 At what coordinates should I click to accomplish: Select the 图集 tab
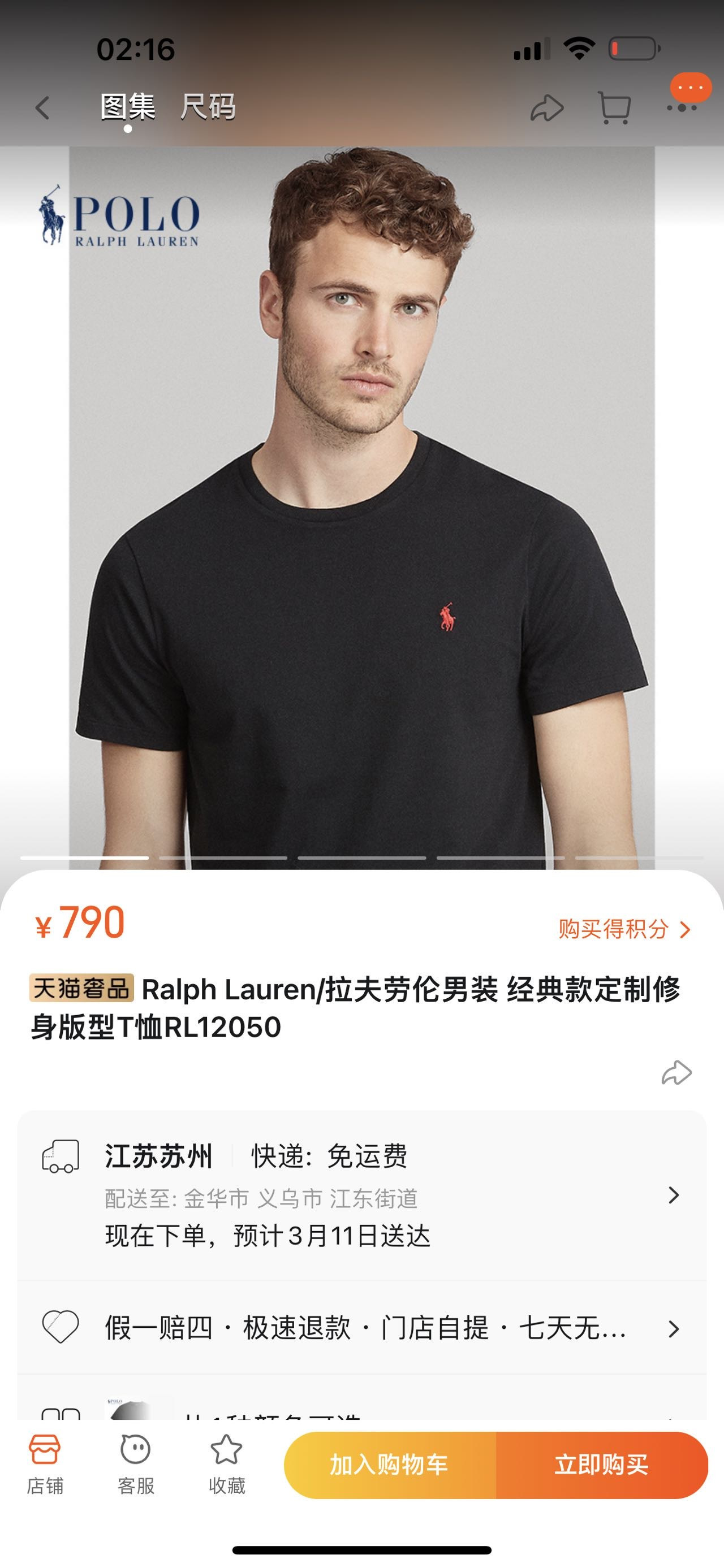[128, 108]
